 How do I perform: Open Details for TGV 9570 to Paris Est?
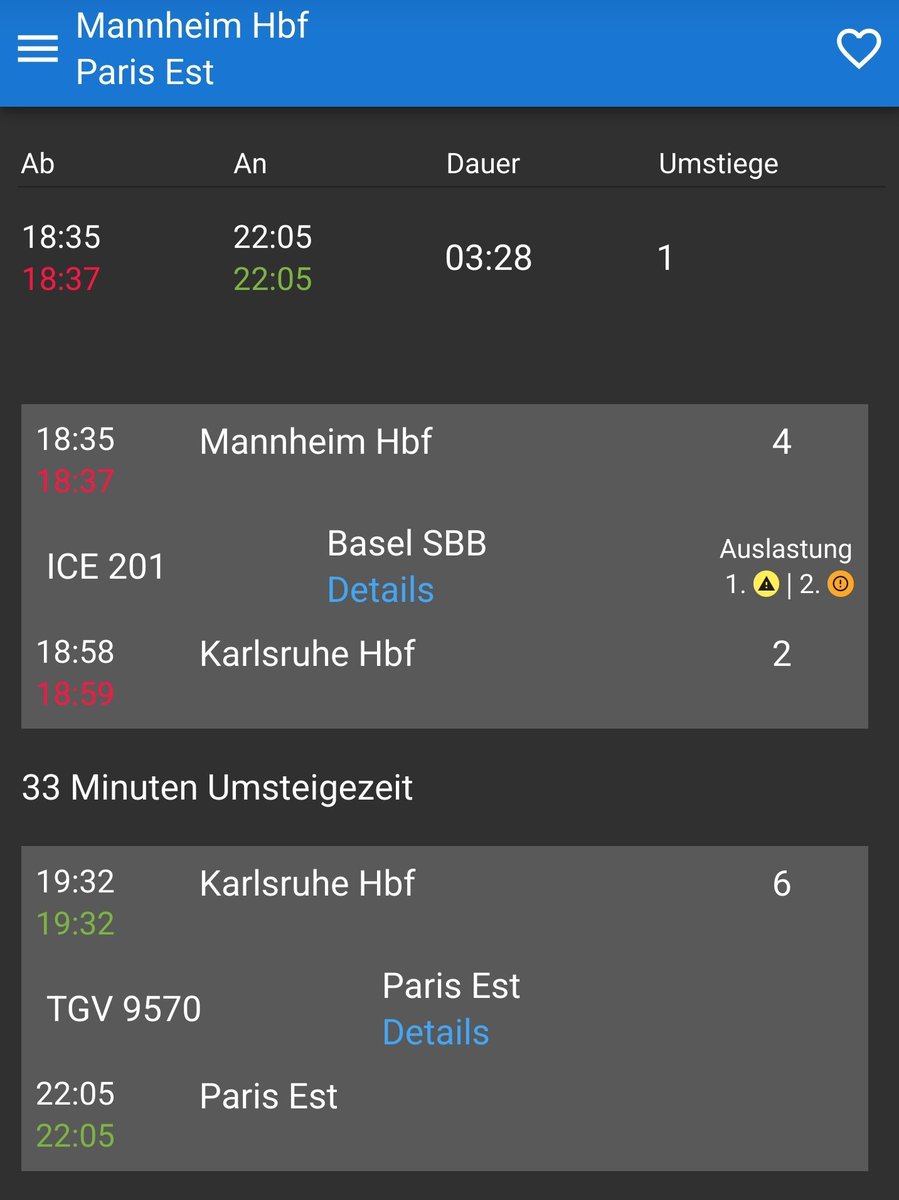click(x=435, y=1032)
